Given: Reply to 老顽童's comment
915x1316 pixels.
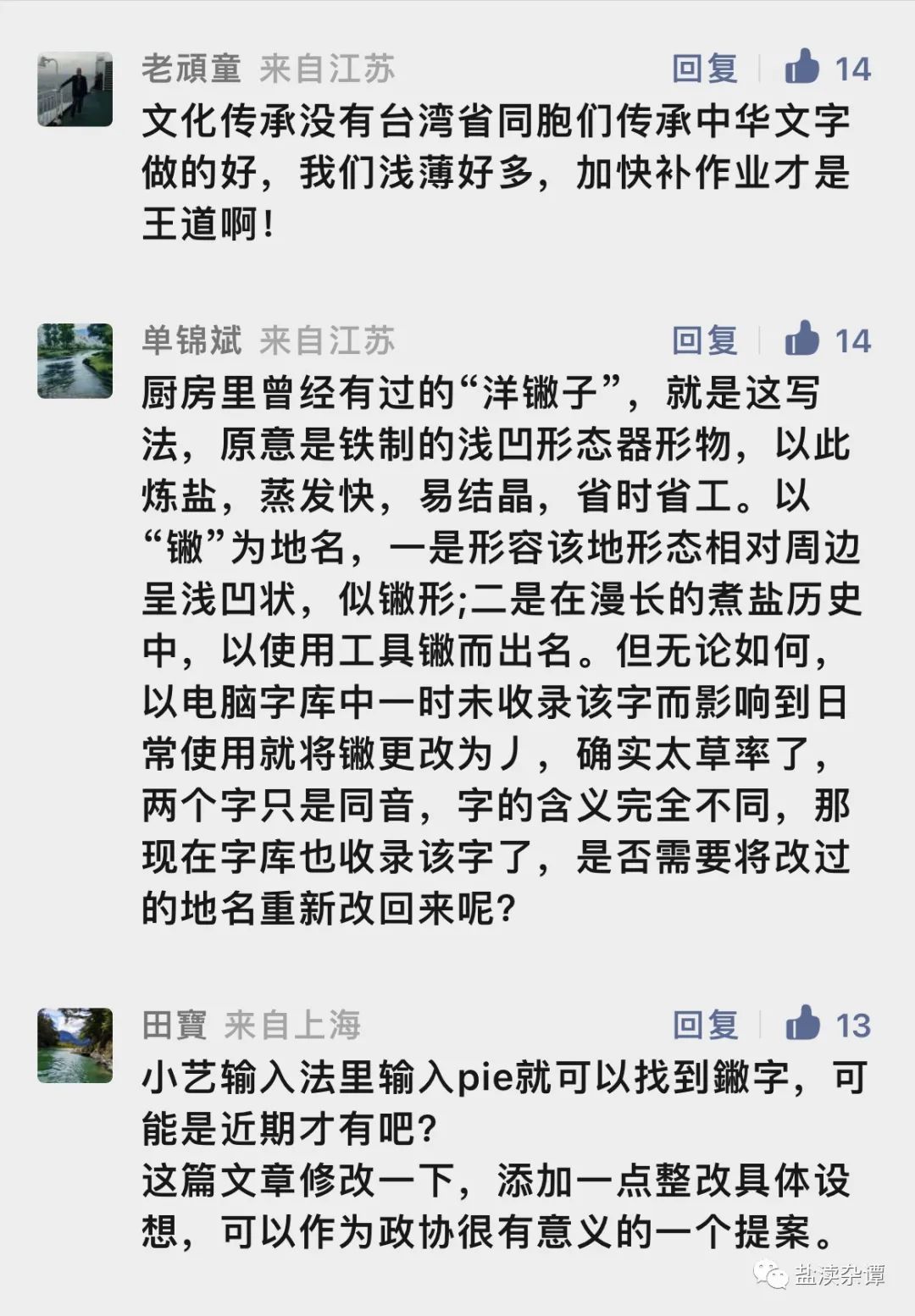Looking at the screenshot, I should pyautogui.click(x=704, y=69).
